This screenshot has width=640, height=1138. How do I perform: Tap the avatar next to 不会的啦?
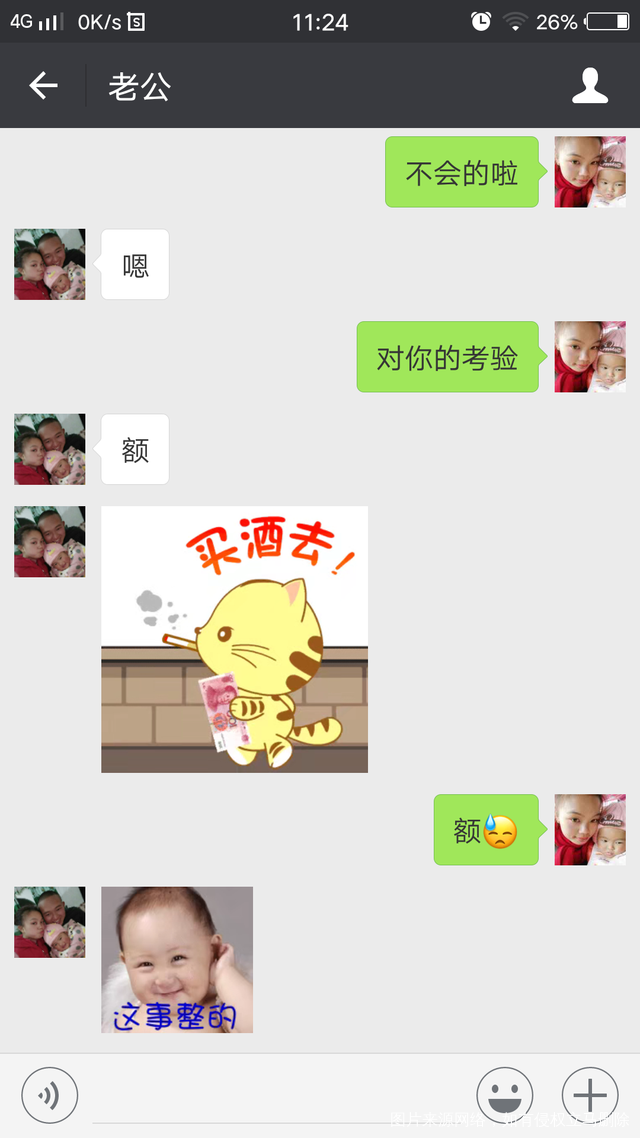590,172
